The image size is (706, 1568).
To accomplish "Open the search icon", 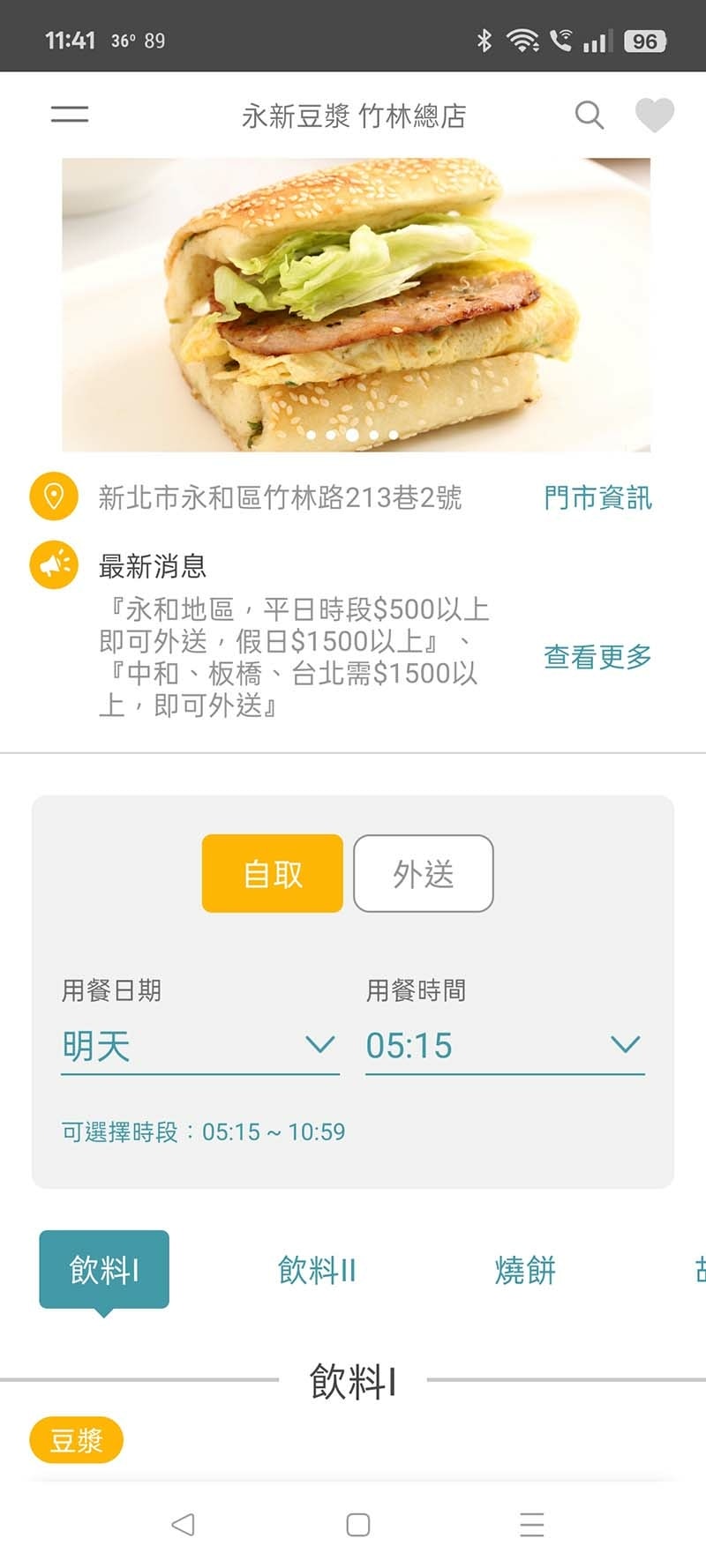I will (589, 115).
